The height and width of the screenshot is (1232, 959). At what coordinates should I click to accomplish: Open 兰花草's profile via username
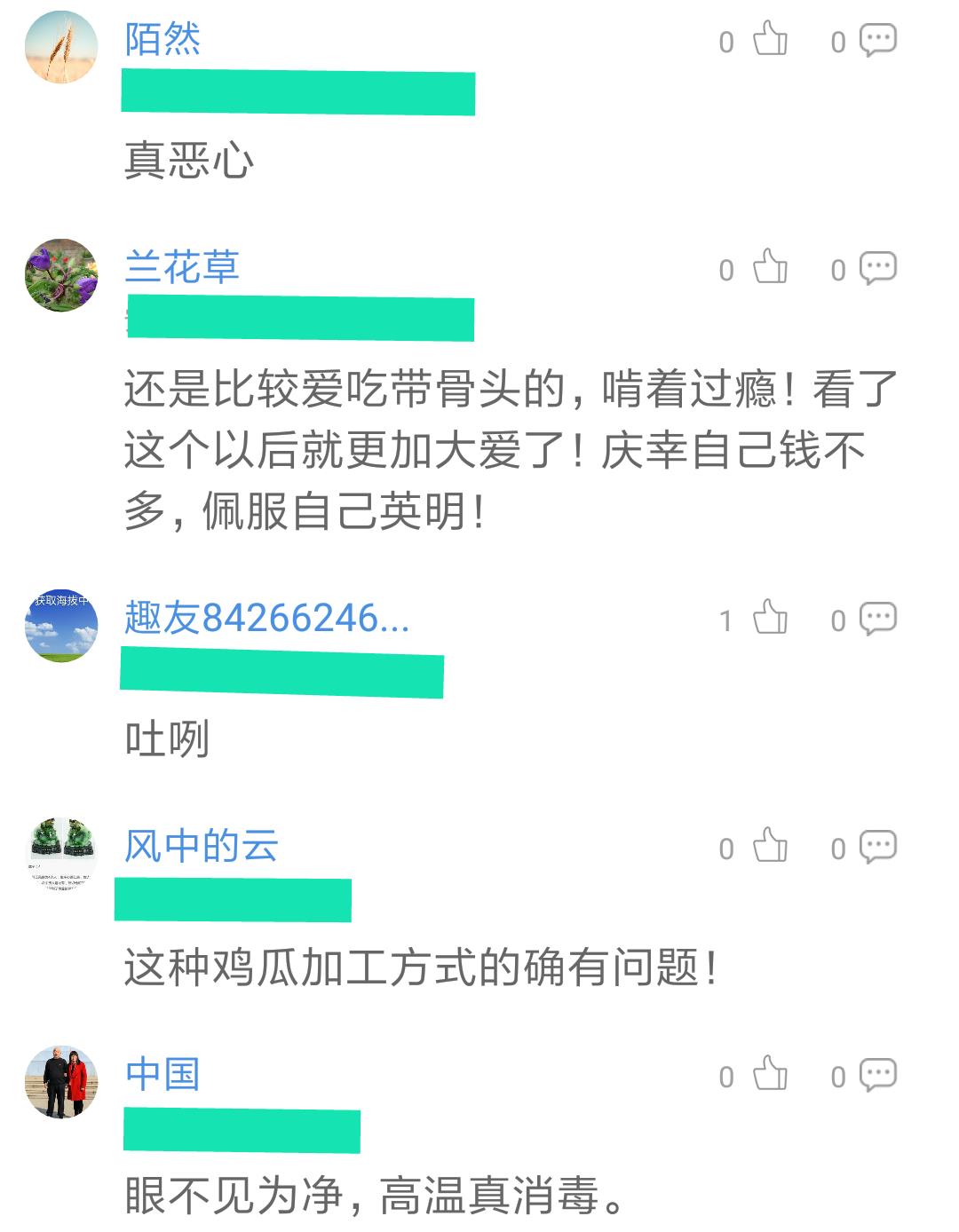coord(182,267)
